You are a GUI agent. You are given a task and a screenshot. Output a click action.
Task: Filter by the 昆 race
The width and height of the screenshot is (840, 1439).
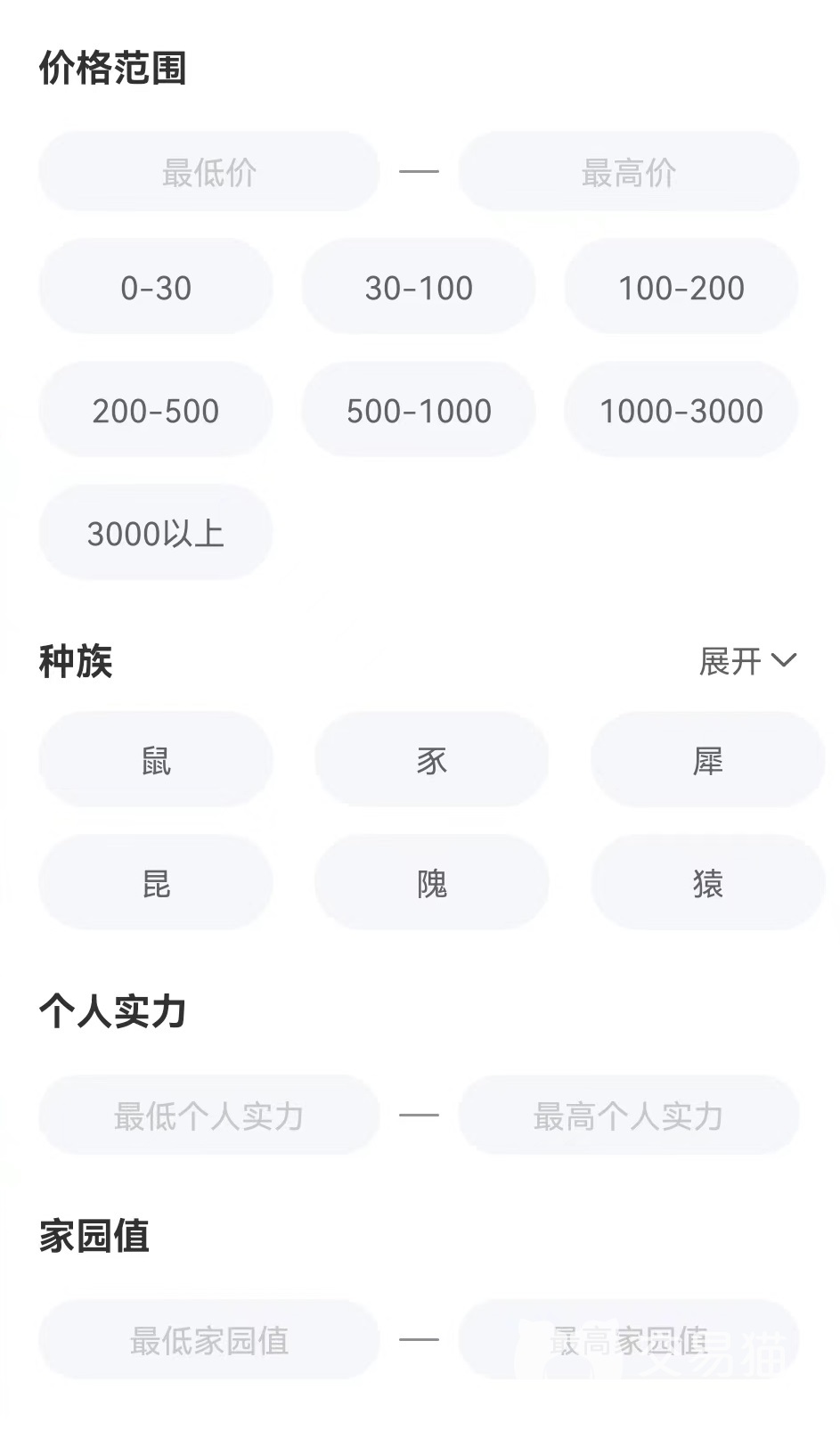(156, 883)
